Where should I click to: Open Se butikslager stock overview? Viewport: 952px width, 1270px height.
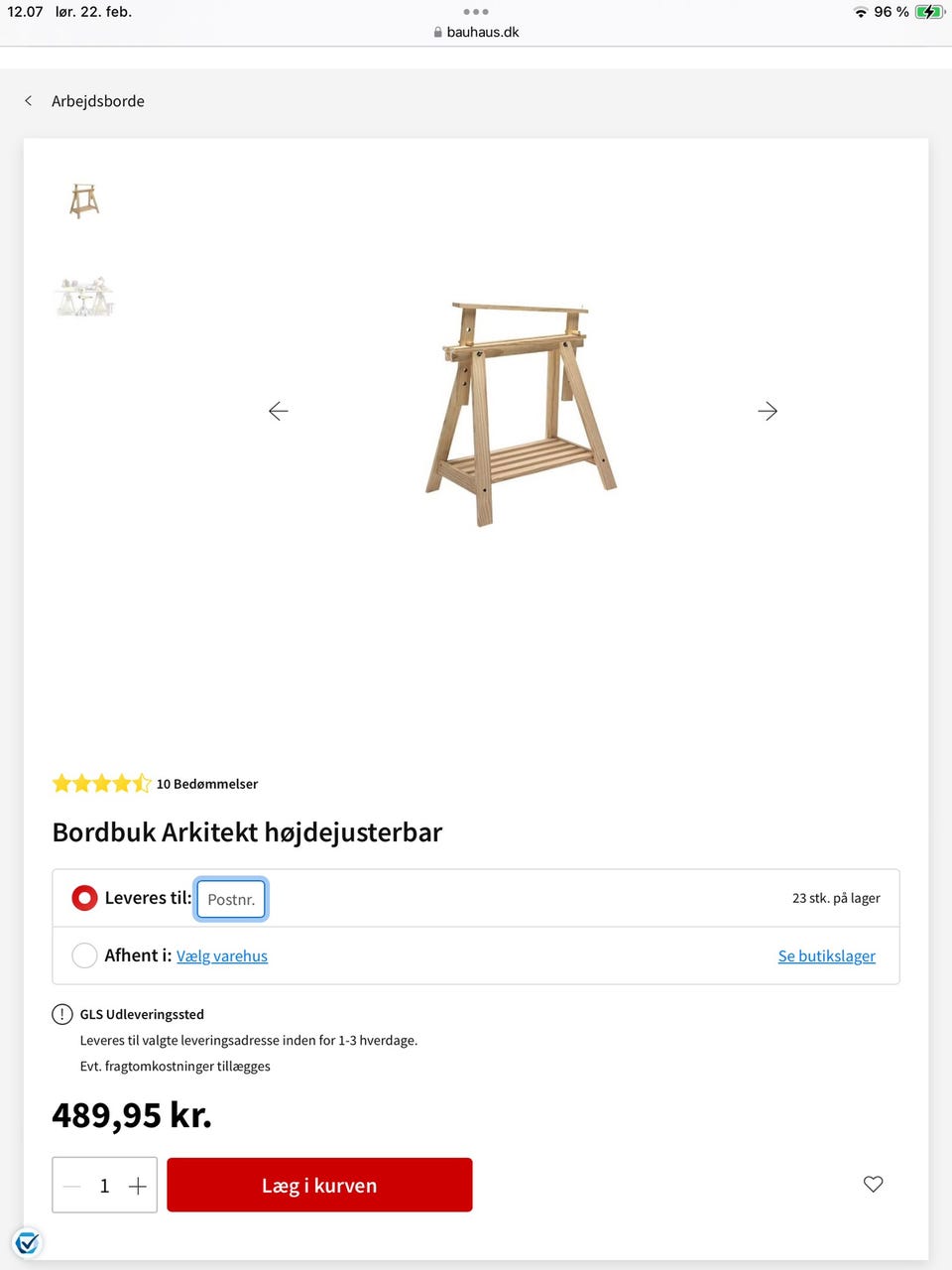[826, 955]
